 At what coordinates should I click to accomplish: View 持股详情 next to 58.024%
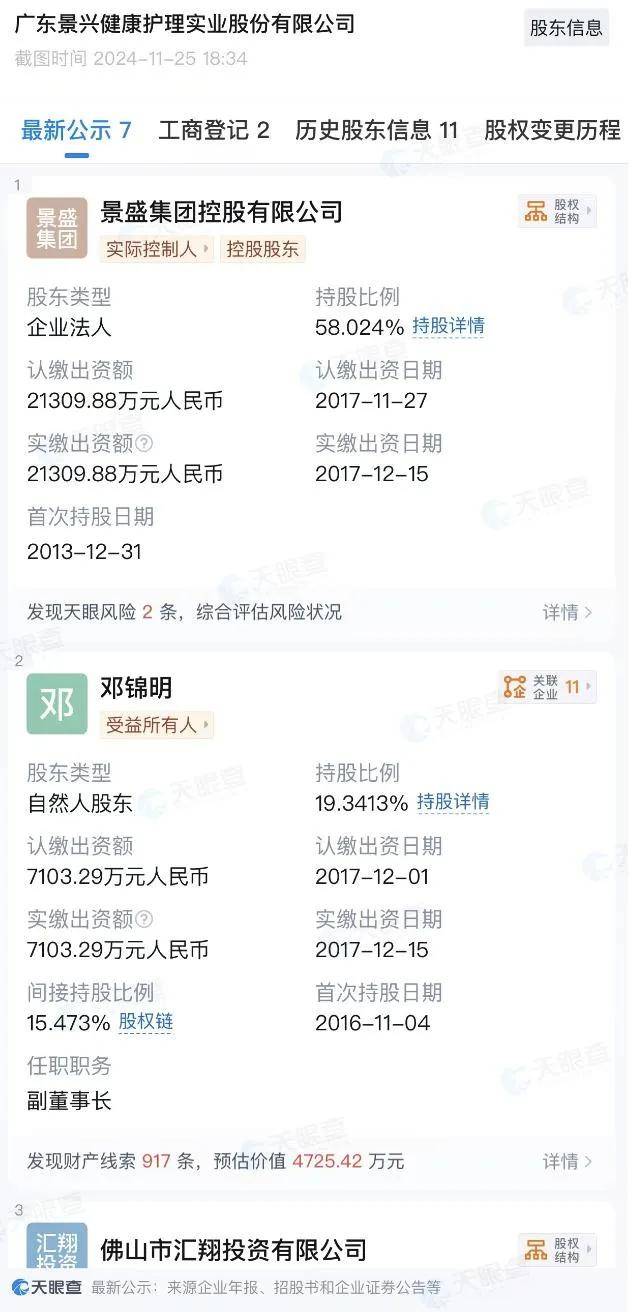pos(449,325)
